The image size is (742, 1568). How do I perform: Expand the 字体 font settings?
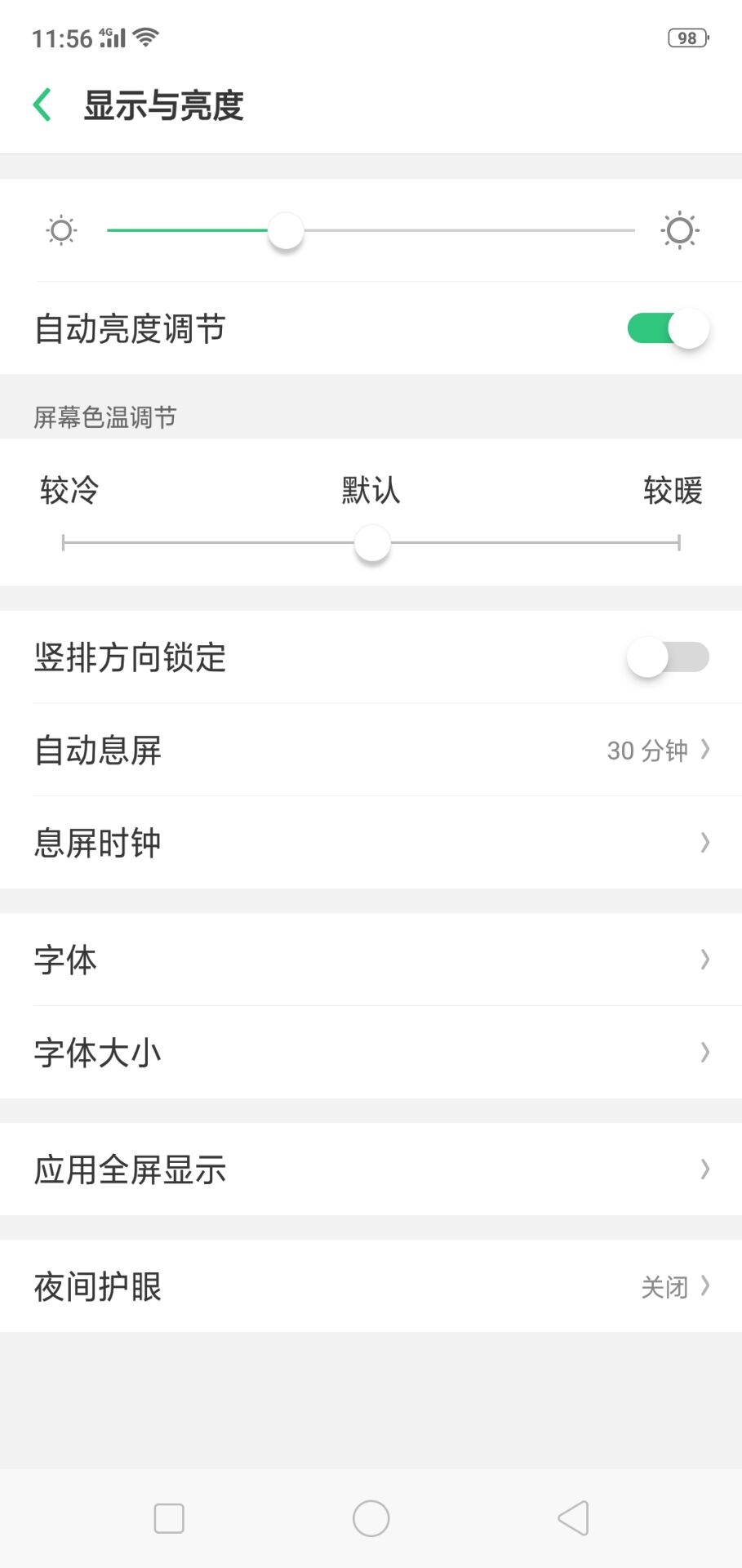(x=371, y=960)
